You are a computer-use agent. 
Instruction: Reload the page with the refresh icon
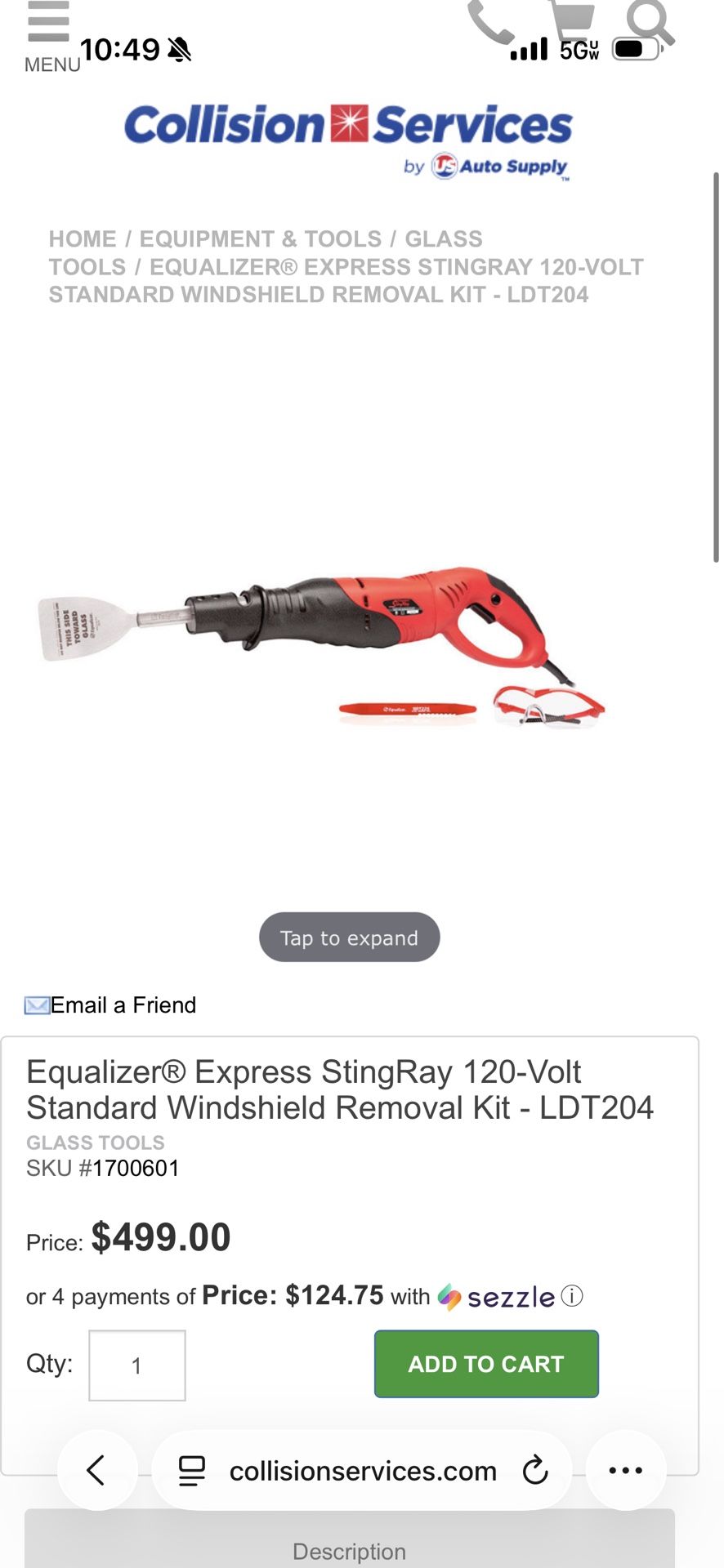537,1470
